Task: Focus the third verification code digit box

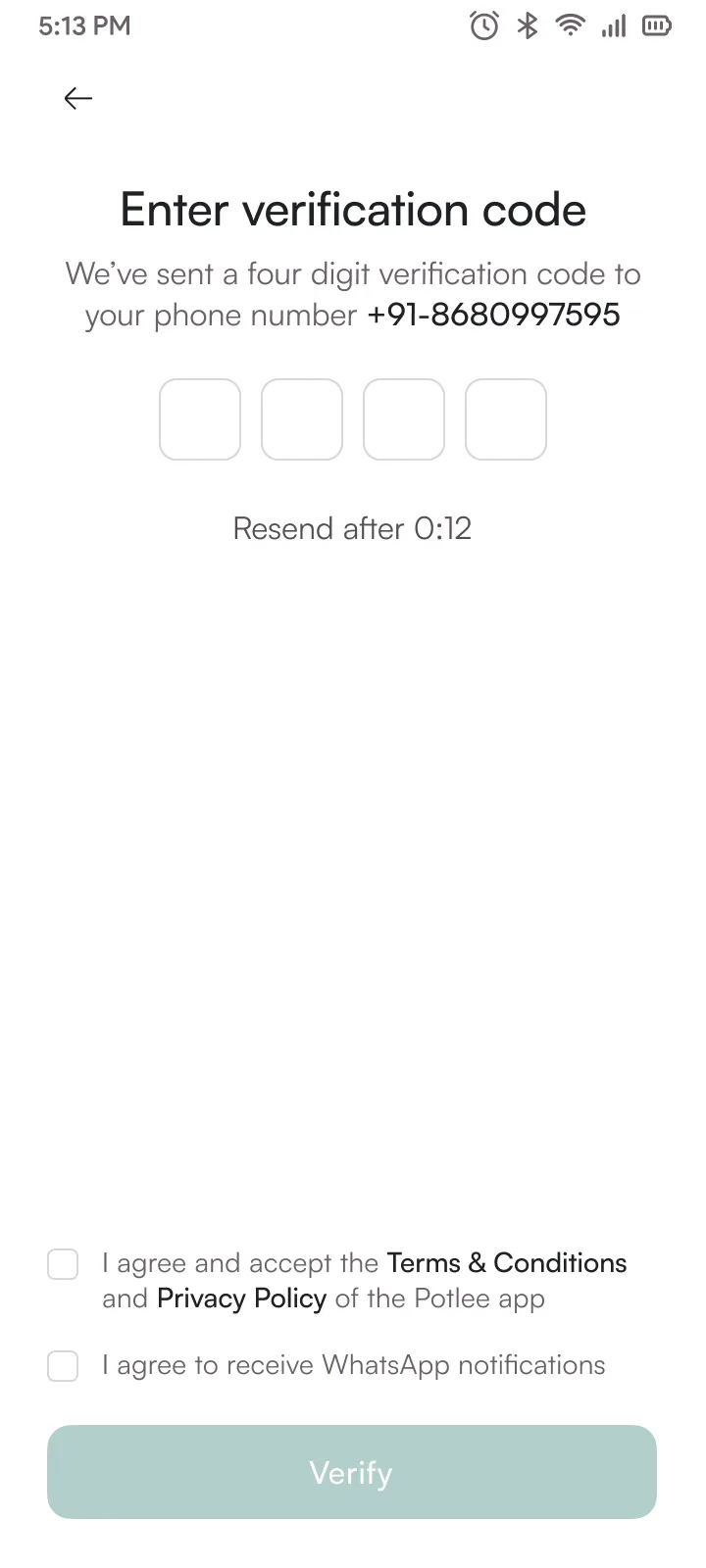Action: 404,419
